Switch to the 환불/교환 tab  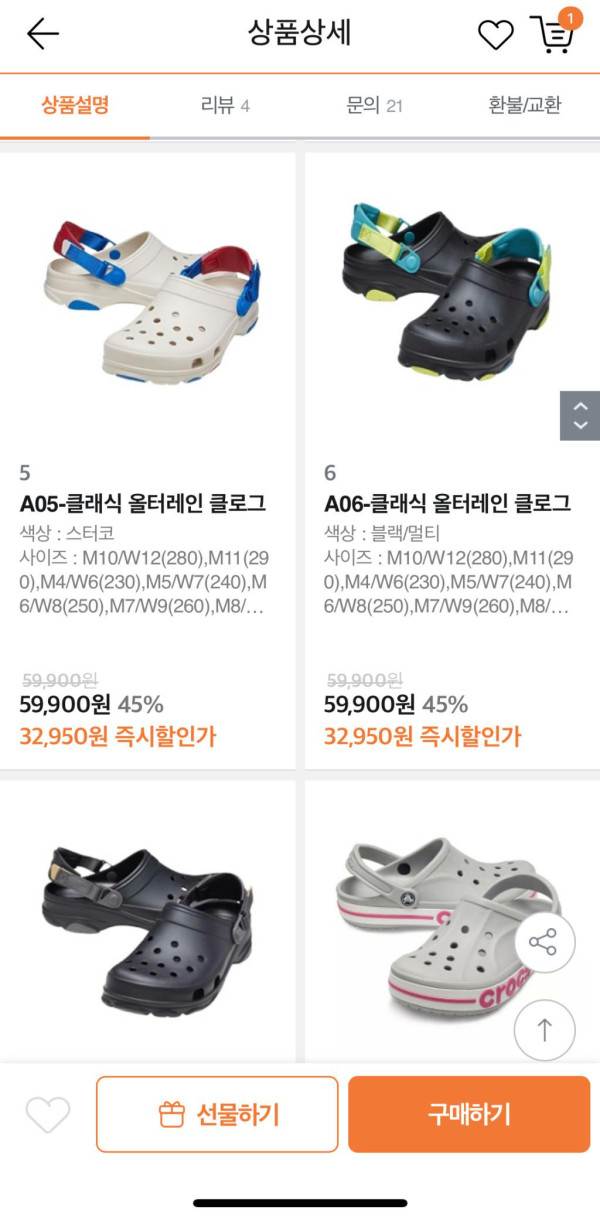524,105
